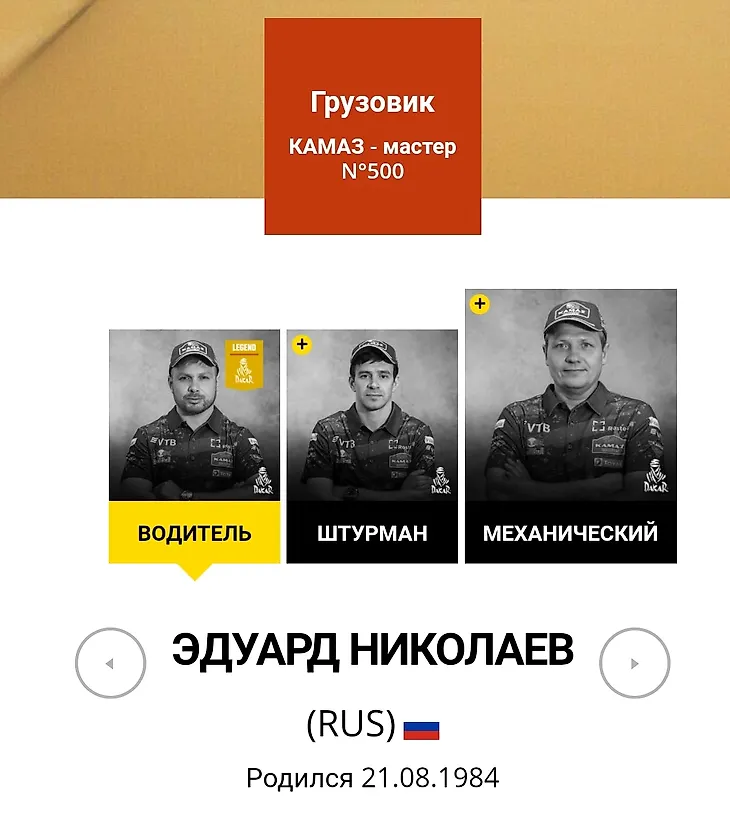
Task: Go to previous crew member arrow
Action: tap(110, 663)
